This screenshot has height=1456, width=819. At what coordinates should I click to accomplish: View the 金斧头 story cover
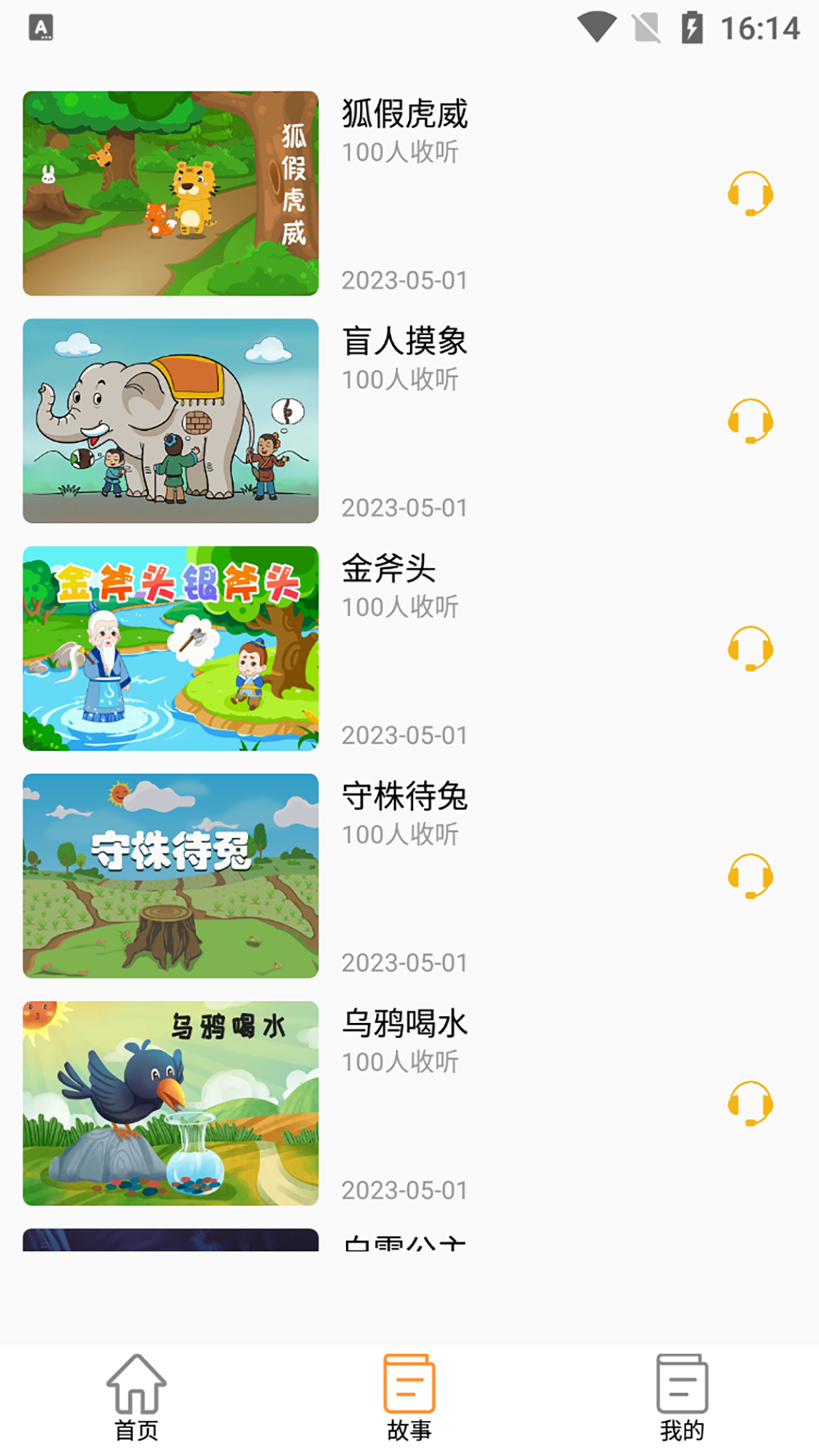point(171,648)
